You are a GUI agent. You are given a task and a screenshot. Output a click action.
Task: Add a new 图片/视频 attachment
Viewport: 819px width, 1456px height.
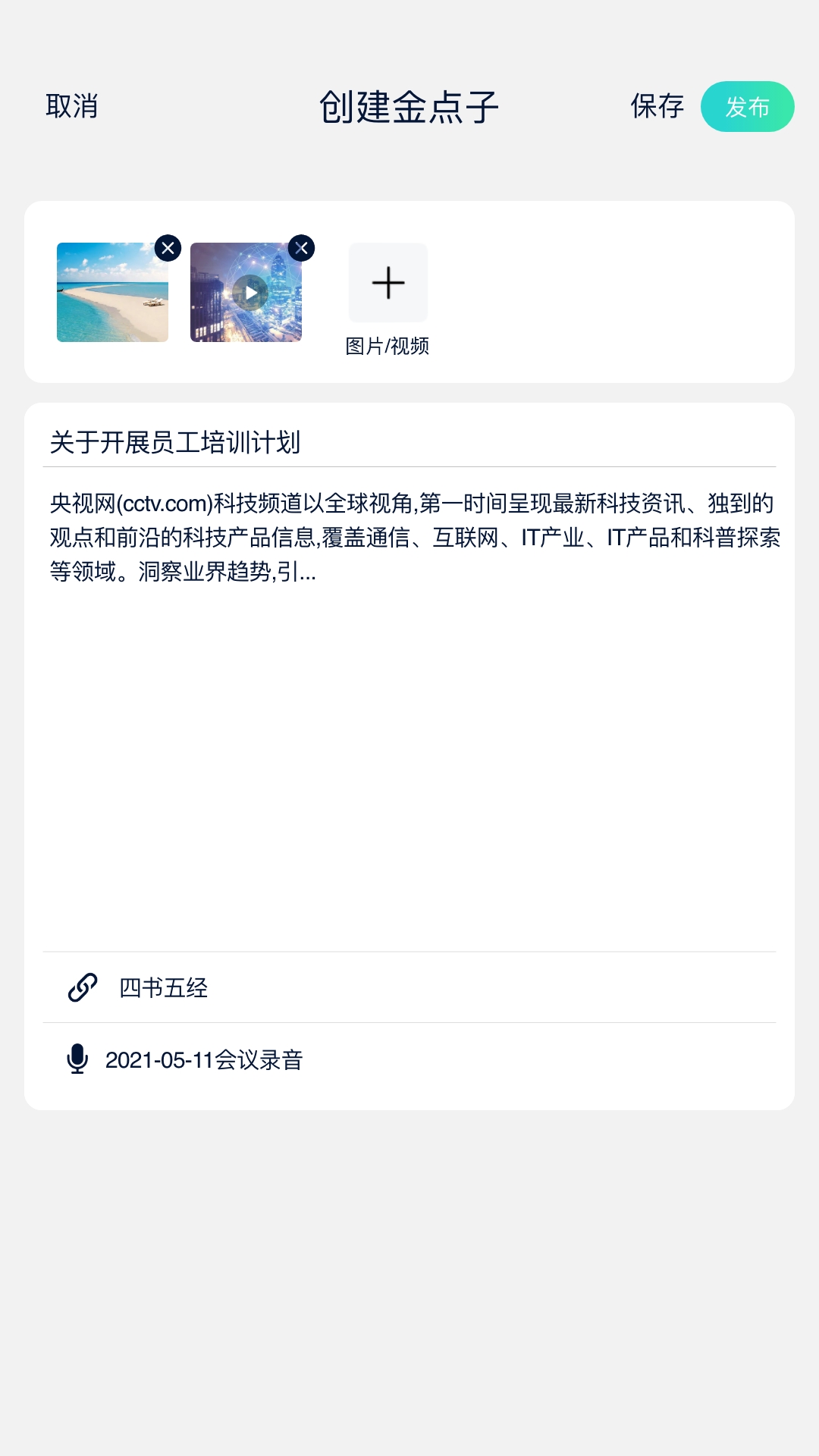tap(388, 283)
